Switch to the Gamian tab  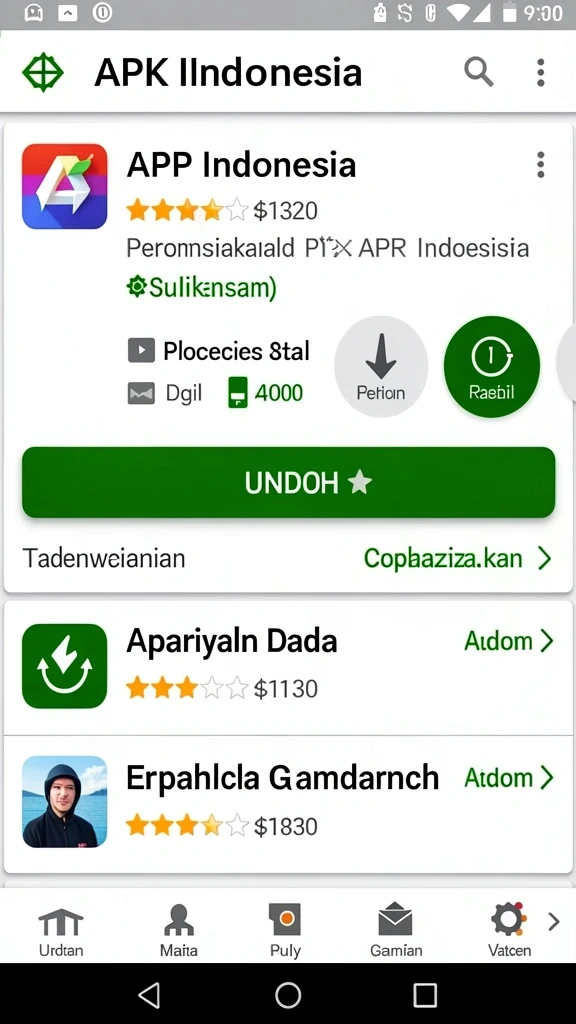pos(396,931)
